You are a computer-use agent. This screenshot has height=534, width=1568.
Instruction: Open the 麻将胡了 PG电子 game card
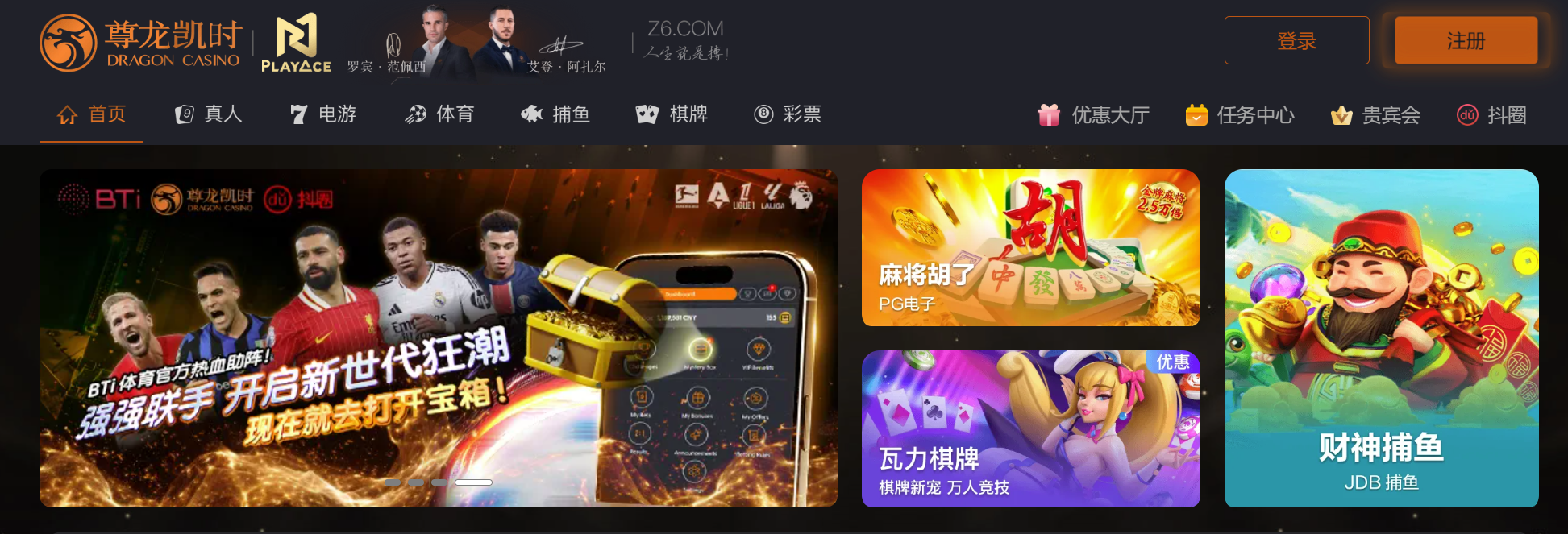click(x=1030, y=247)
